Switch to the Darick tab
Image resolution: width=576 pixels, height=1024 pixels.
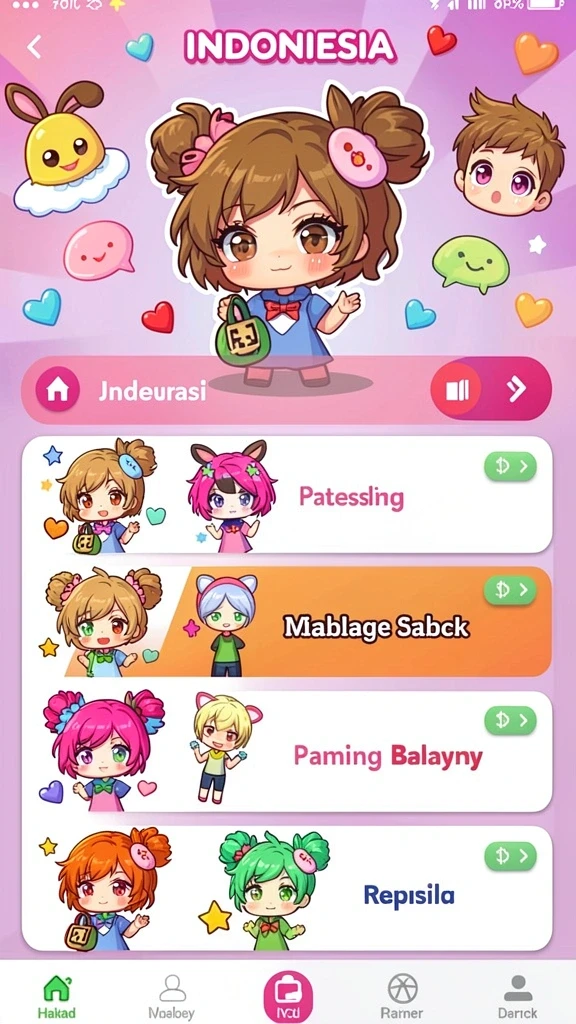pos(518,997)
